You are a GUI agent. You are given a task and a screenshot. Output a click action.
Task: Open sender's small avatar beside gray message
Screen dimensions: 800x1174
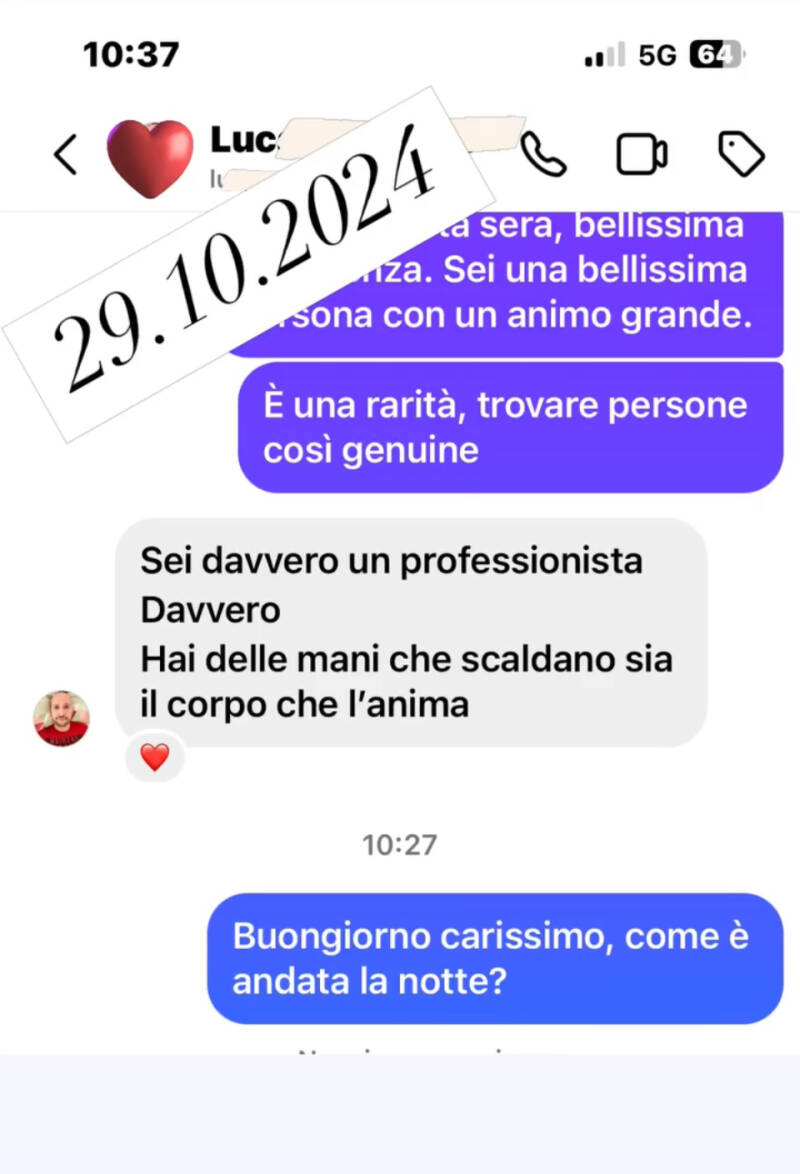pyautogui.click(x=61, y=718)
